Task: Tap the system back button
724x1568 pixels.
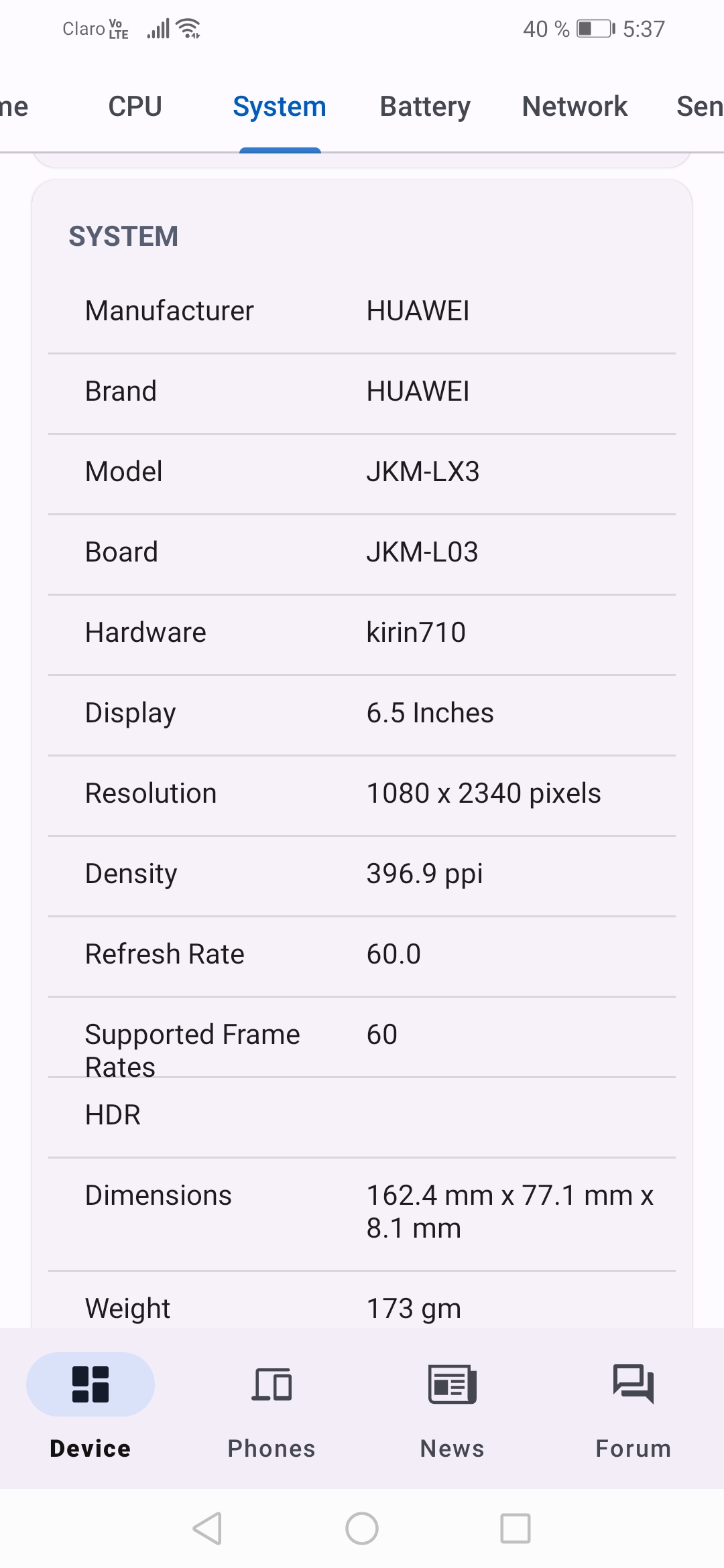Action: [x=208, y=1528]
